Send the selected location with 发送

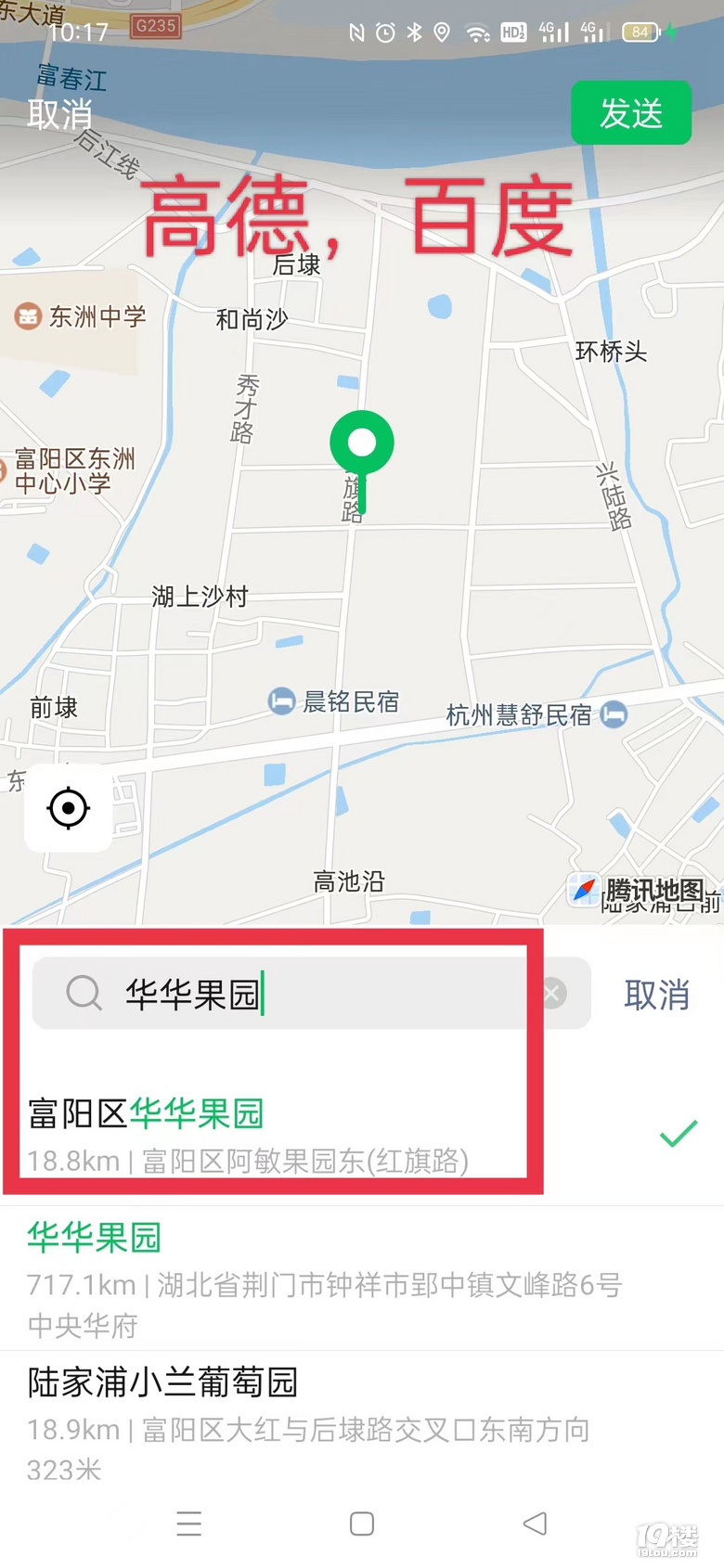[630, 113]
